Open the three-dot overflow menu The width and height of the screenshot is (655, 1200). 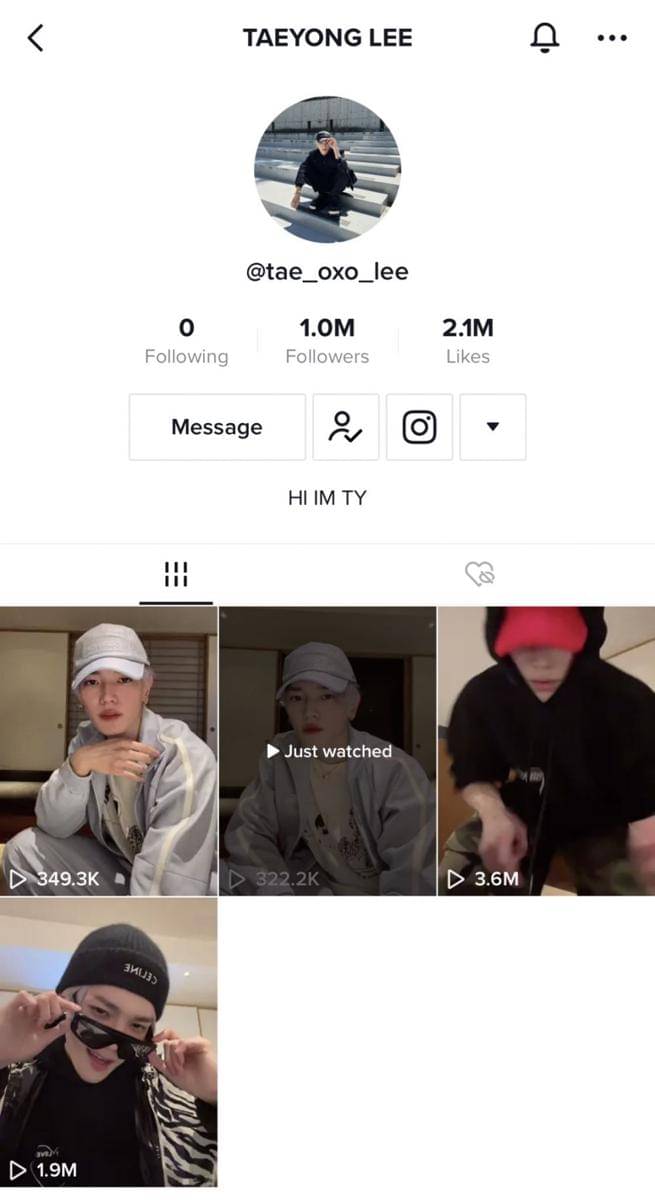[x=611, y=38]
